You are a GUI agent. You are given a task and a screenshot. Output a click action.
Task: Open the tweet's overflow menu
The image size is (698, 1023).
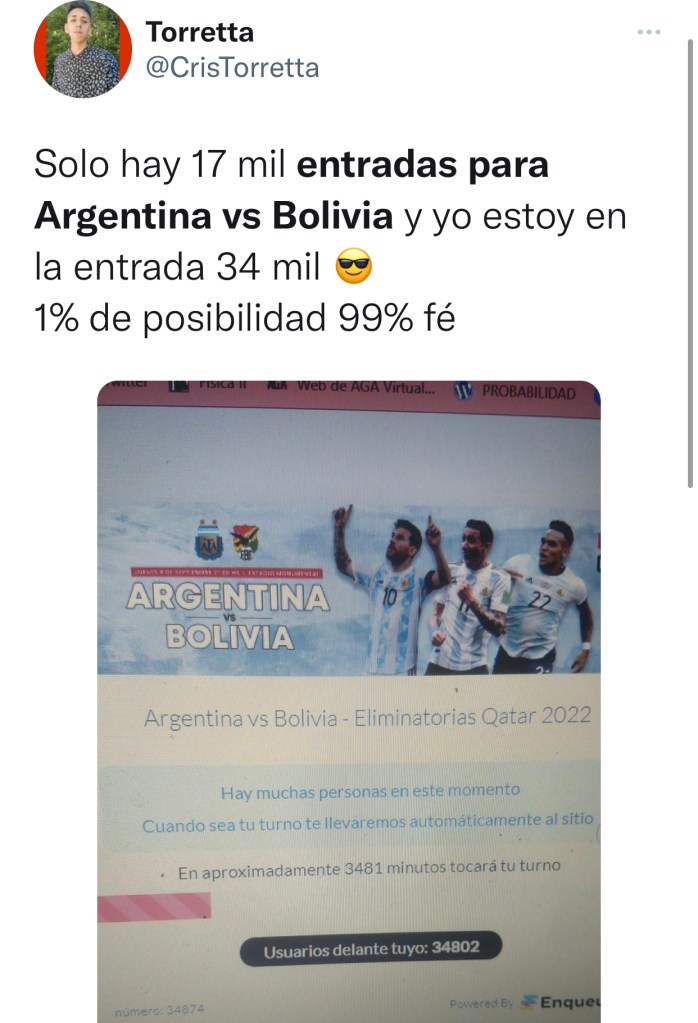click(x=649, y=33)
